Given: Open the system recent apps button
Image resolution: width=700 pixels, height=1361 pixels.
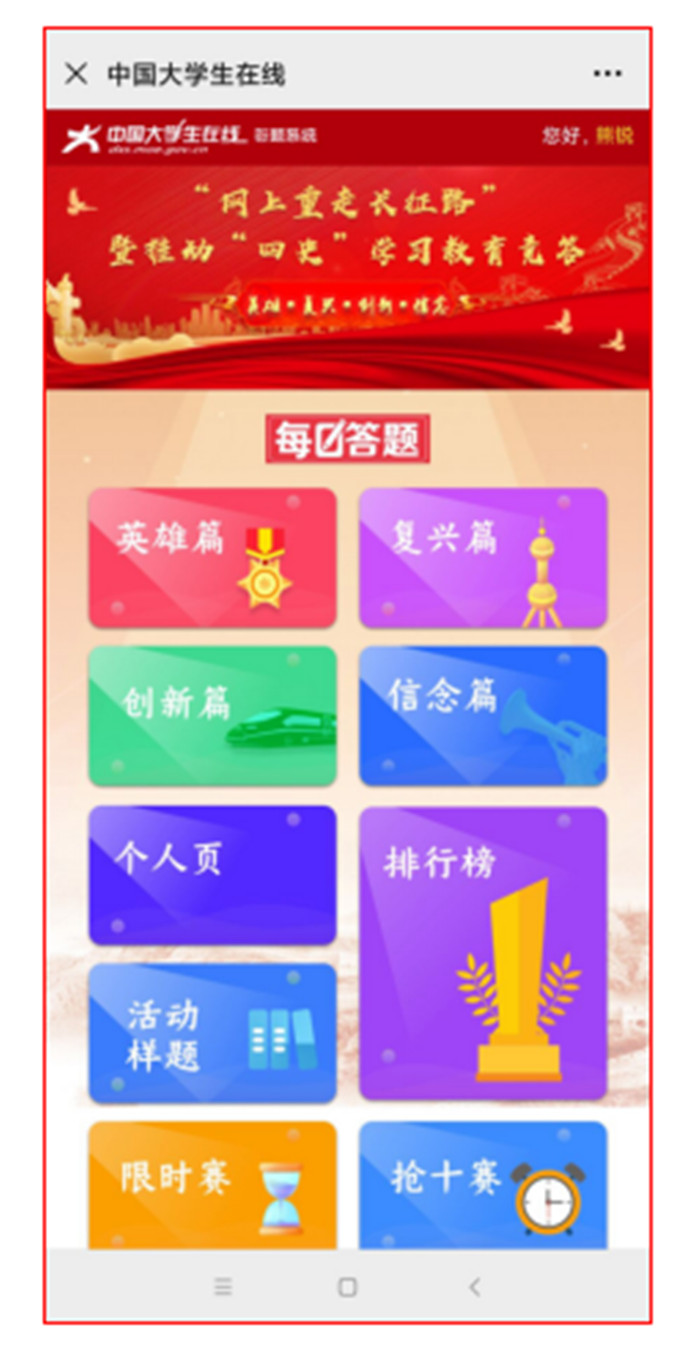Looking at the screenshot, I should 223,1287.
